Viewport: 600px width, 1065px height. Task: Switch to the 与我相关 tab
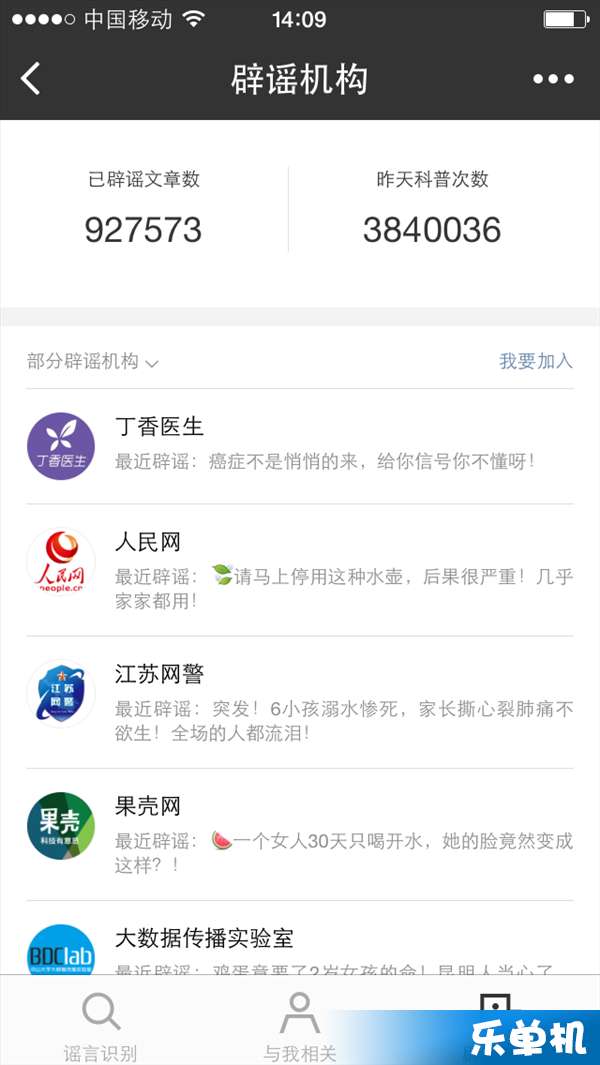pyautogui.click(x=300, y=1023)
